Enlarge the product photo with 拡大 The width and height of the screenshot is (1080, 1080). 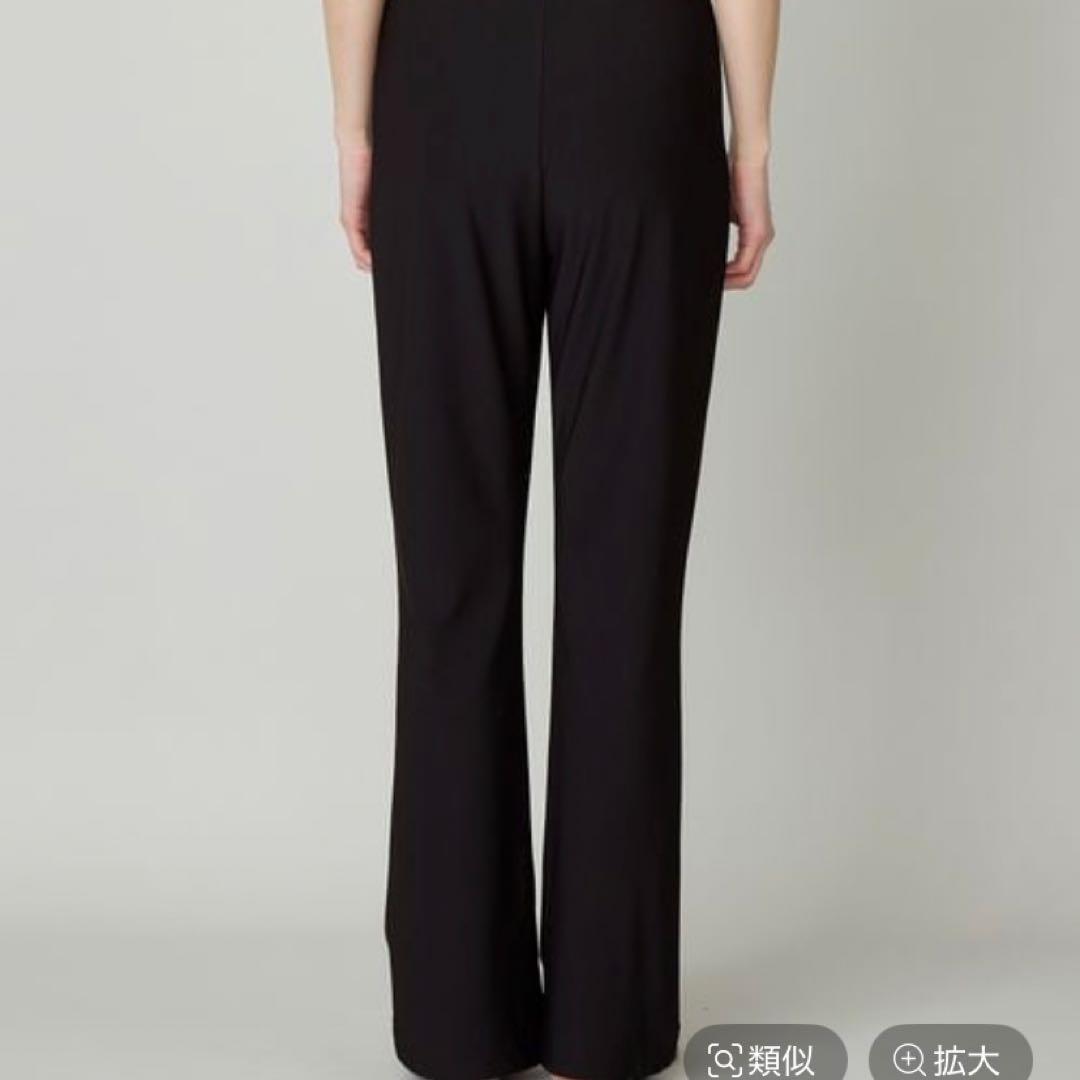pos(949,1058)
